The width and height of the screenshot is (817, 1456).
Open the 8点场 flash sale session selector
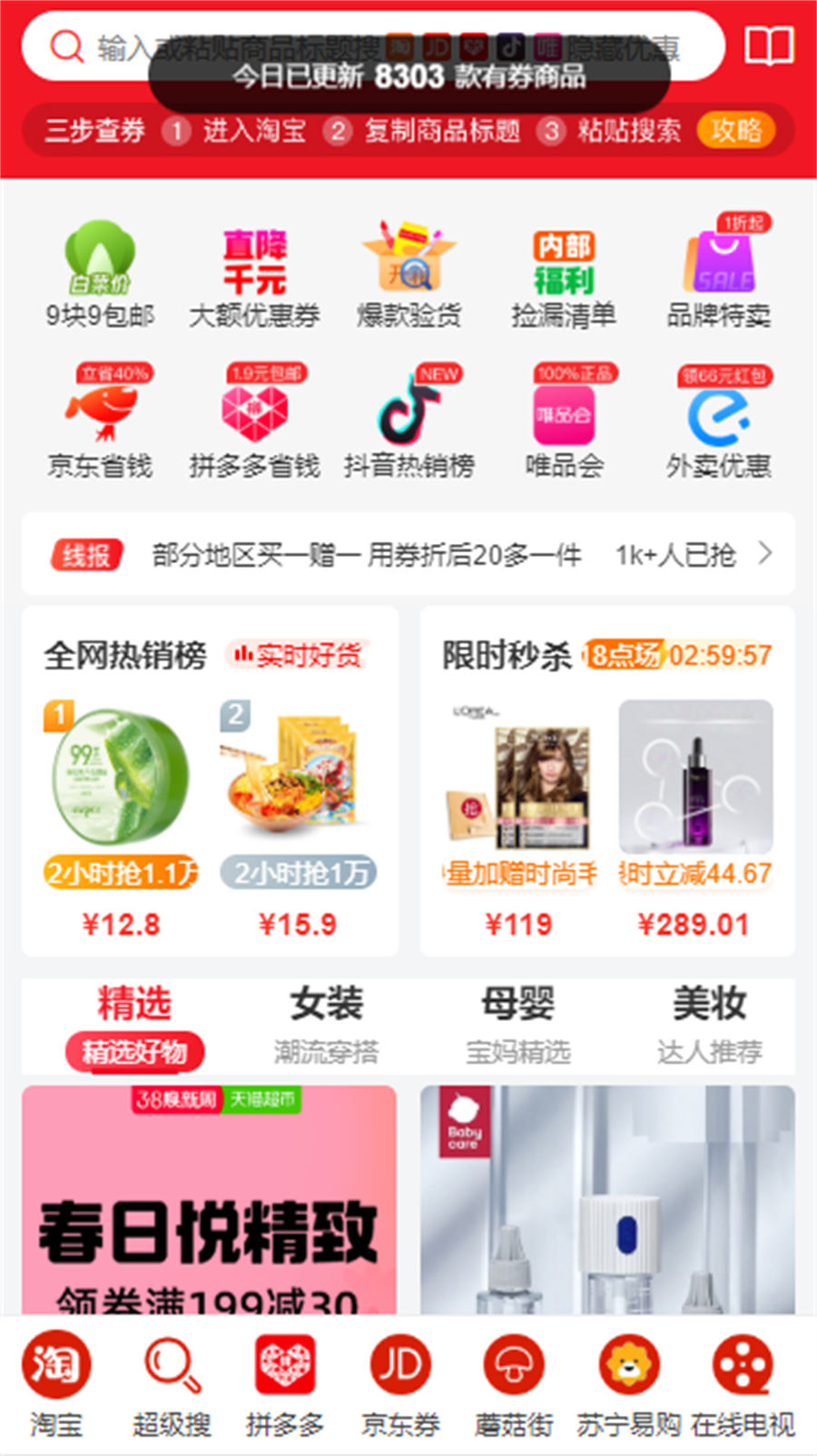pyautogui.click(x=623, y=653)
